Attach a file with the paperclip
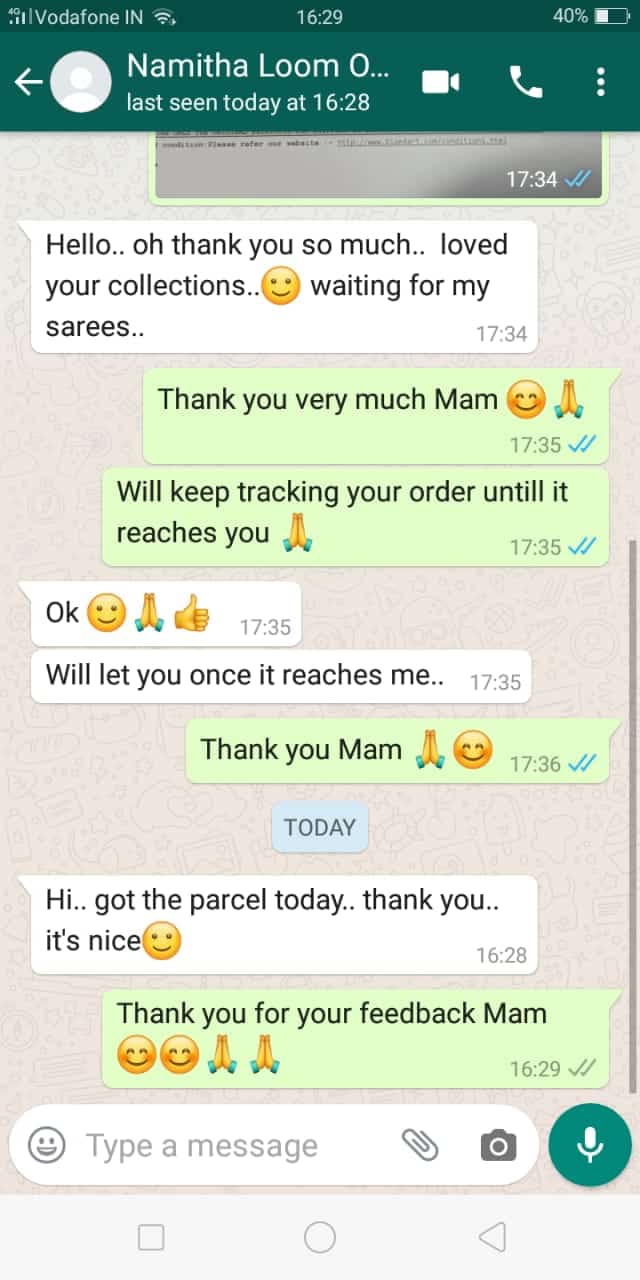This screenshot has height=1280, width=640. tap(420, 1145)
